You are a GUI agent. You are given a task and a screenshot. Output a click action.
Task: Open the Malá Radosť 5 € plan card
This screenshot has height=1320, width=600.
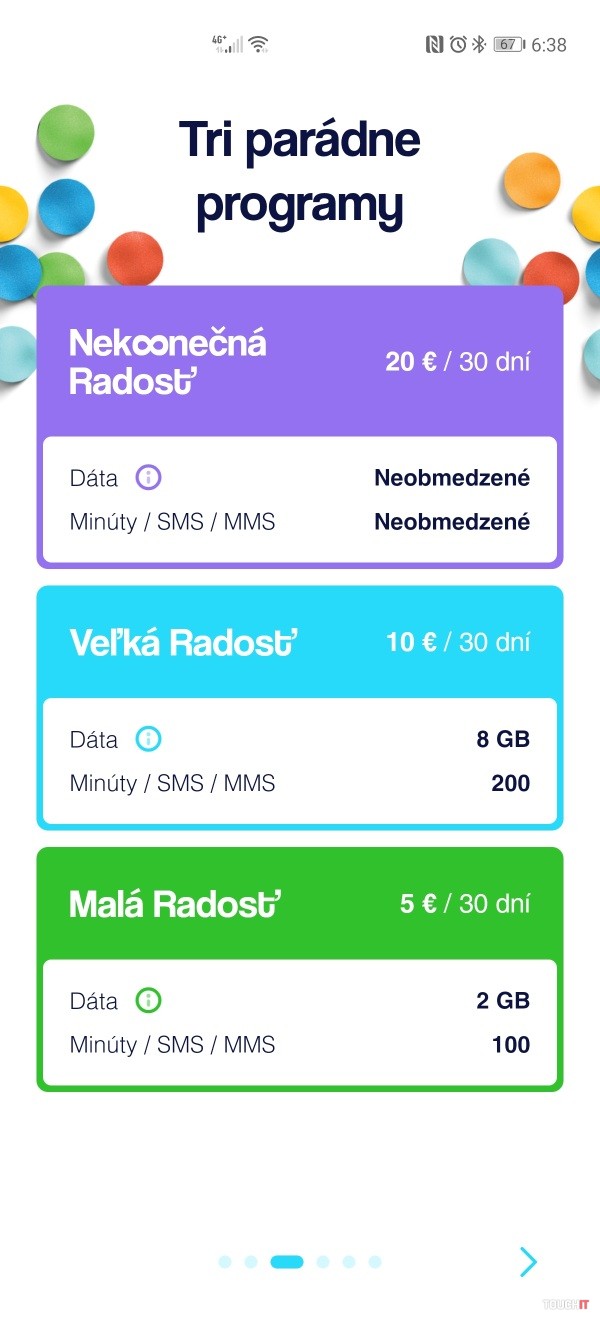(x=300, y=904)
